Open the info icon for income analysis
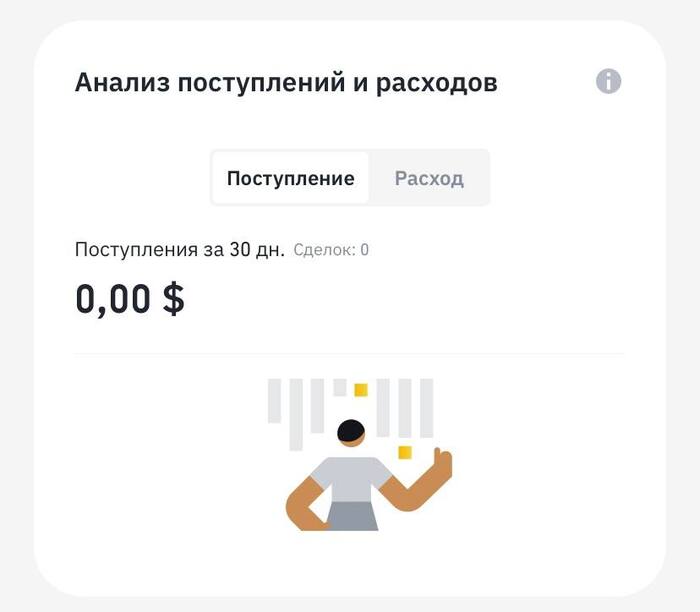Image resolution: width=700 pixels, height=612 pixels. [608, 82]
